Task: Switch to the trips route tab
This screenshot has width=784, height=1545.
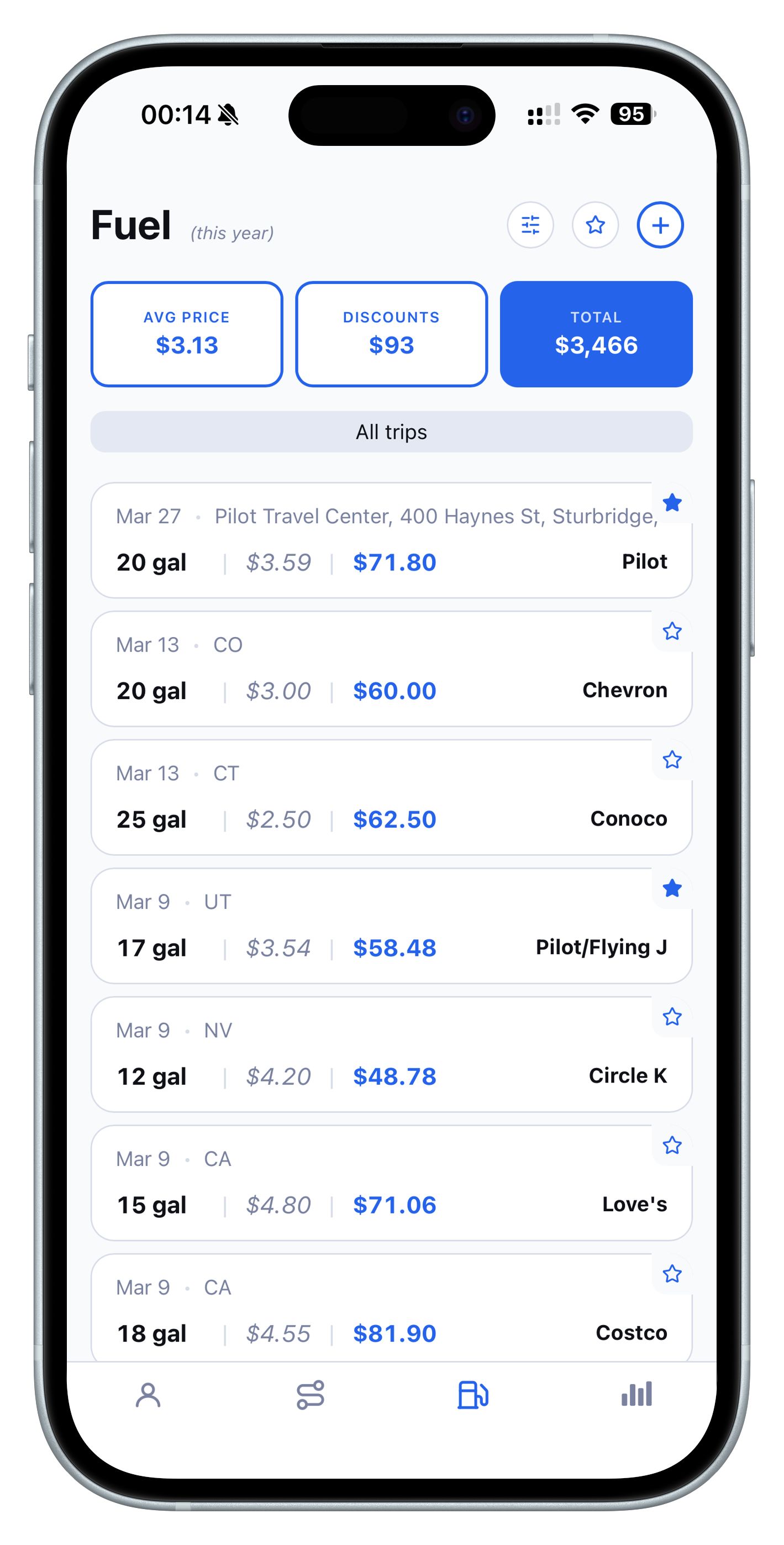Action: coord(311,1395)
